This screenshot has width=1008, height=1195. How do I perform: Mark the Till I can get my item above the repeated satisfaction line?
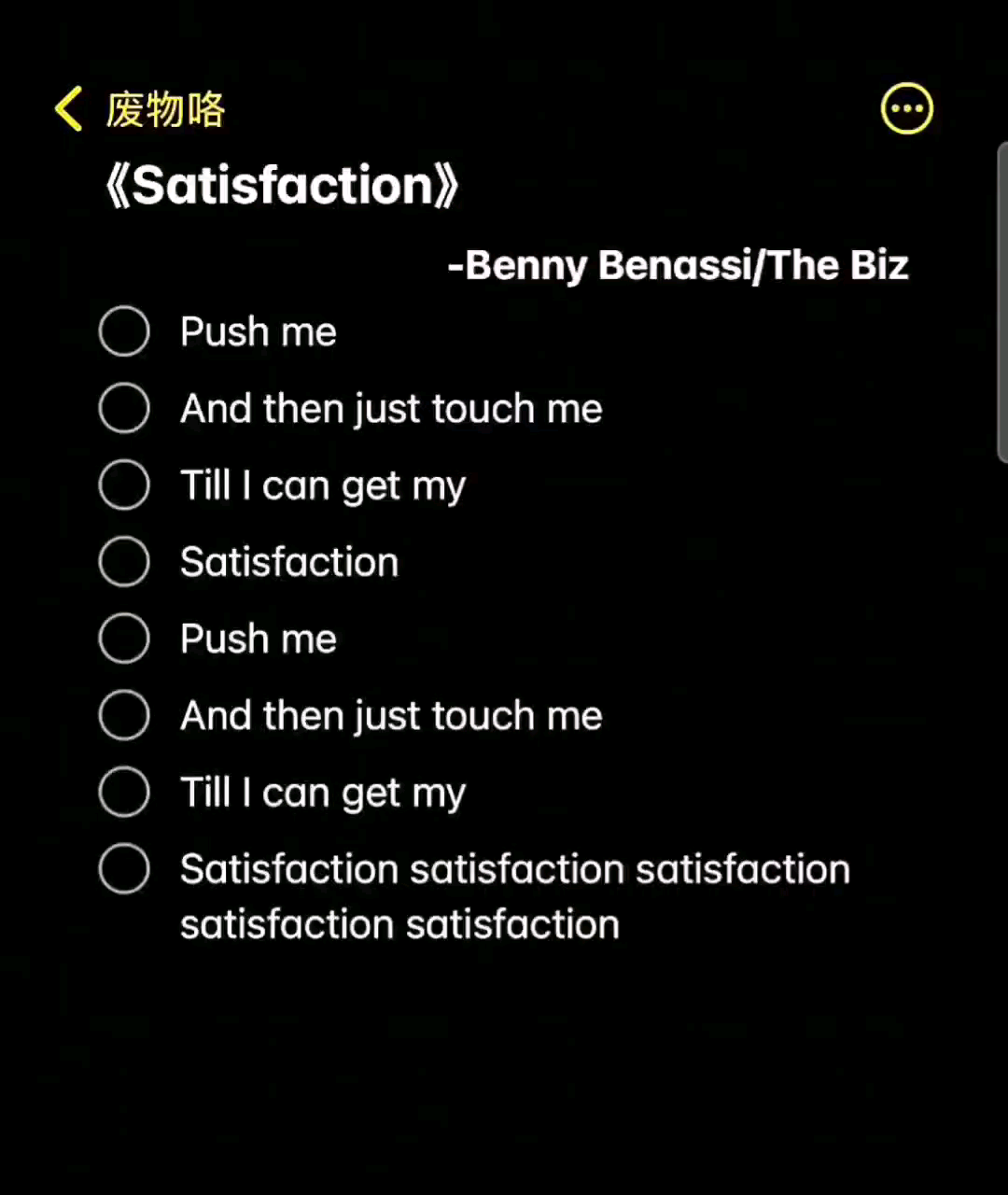(124, 793)
